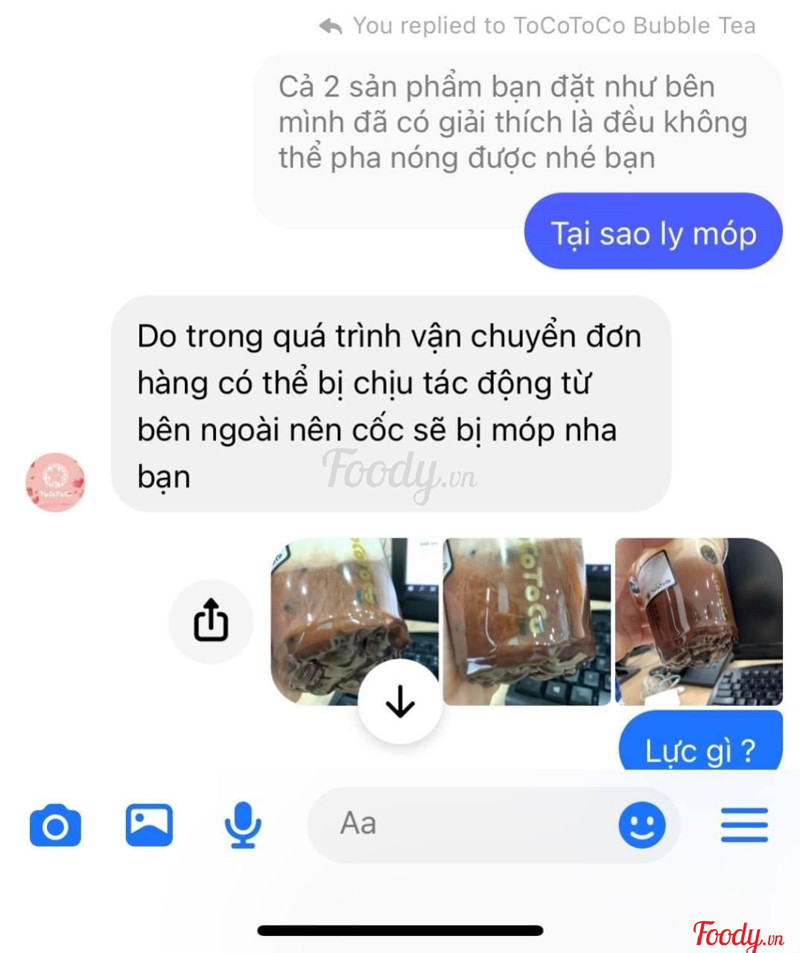View the middle cup photo

526,621
